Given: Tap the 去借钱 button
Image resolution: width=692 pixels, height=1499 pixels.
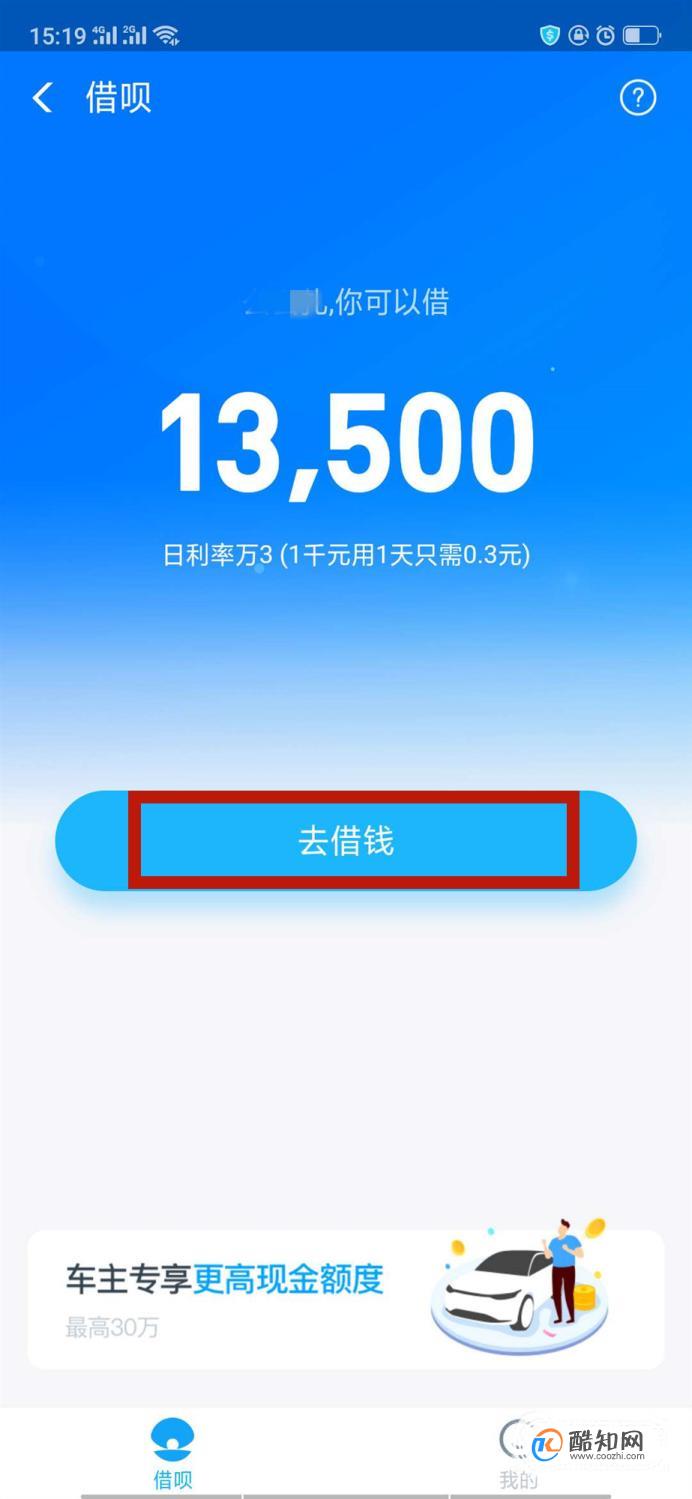Looking at the screenshot, I should click(x=346, y=841).
